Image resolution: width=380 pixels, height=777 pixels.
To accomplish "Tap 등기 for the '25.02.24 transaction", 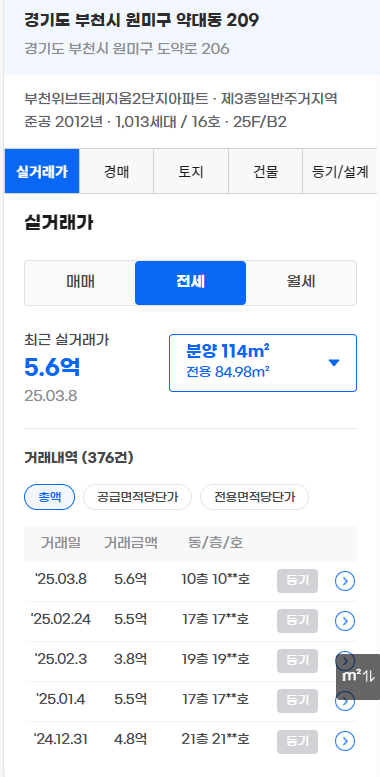I will point(297,621).
